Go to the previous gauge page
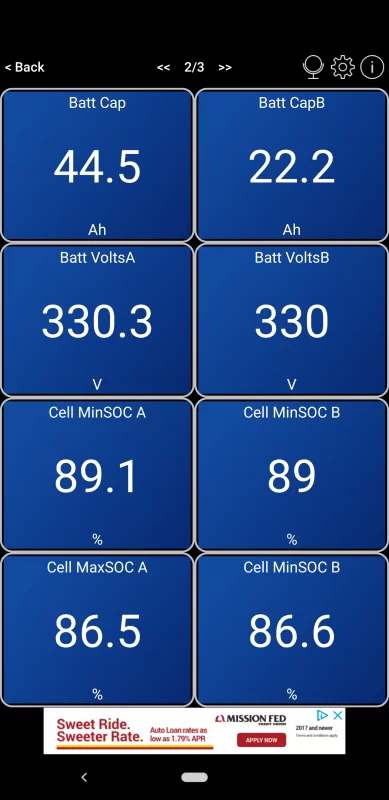 click(163, 67)
